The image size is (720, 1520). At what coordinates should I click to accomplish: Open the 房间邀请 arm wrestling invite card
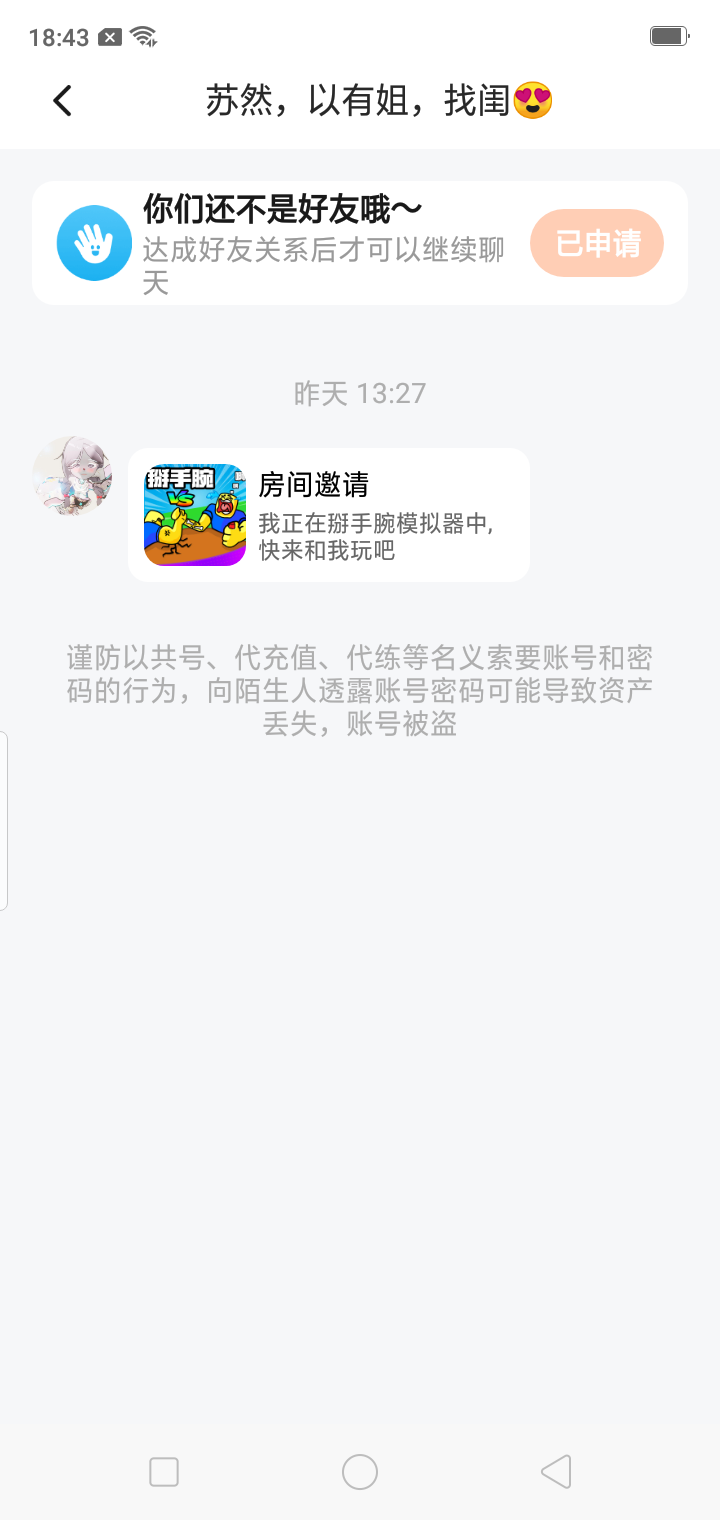(329, 515)
